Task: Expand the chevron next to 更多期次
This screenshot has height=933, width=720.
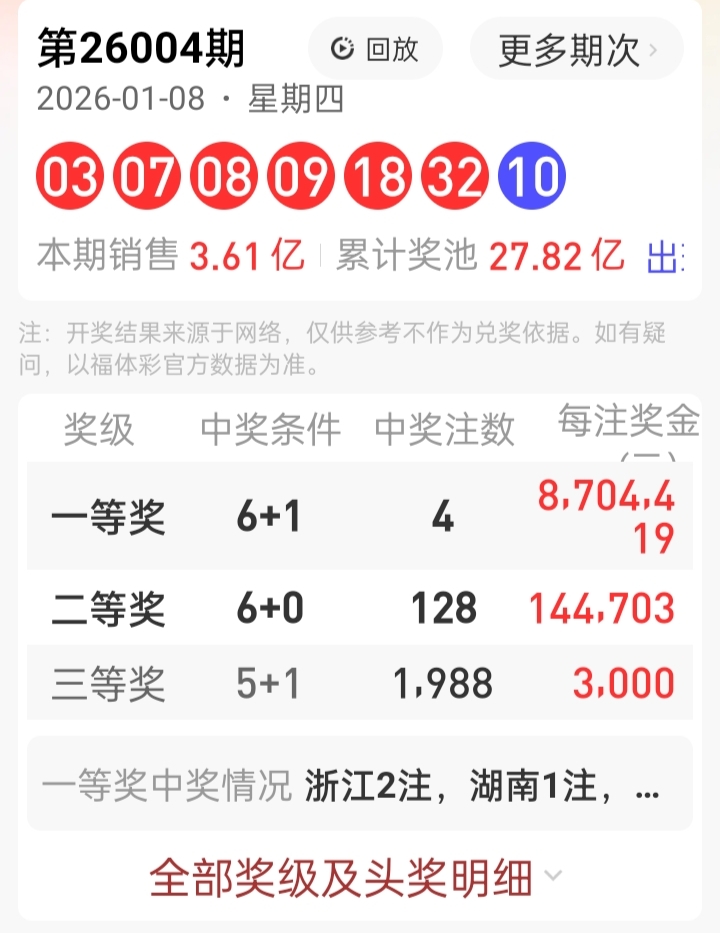Action: 654,48
